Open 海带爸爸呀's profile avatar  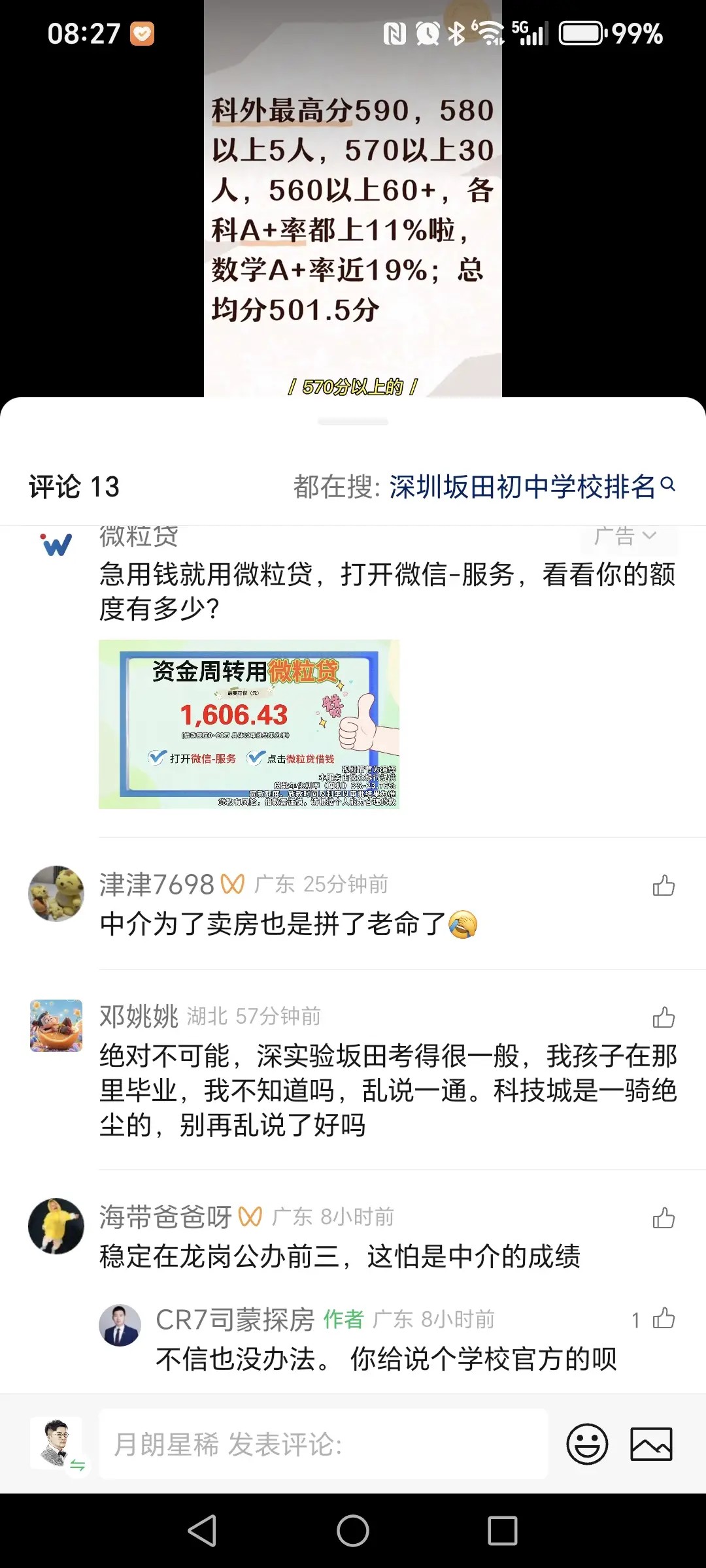click(x=56, y=1226)
